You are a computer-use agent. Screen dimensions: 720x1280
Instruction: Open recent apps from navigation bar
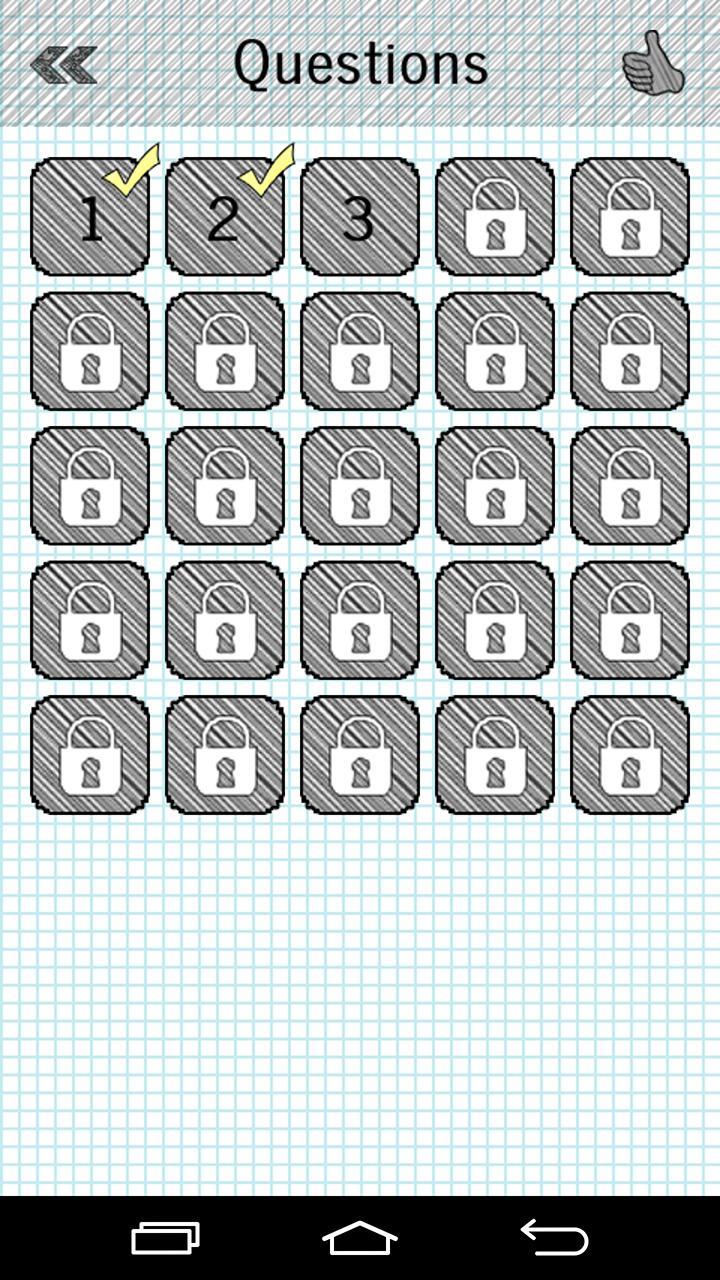pyautogui.click(x=166, y=1238)
